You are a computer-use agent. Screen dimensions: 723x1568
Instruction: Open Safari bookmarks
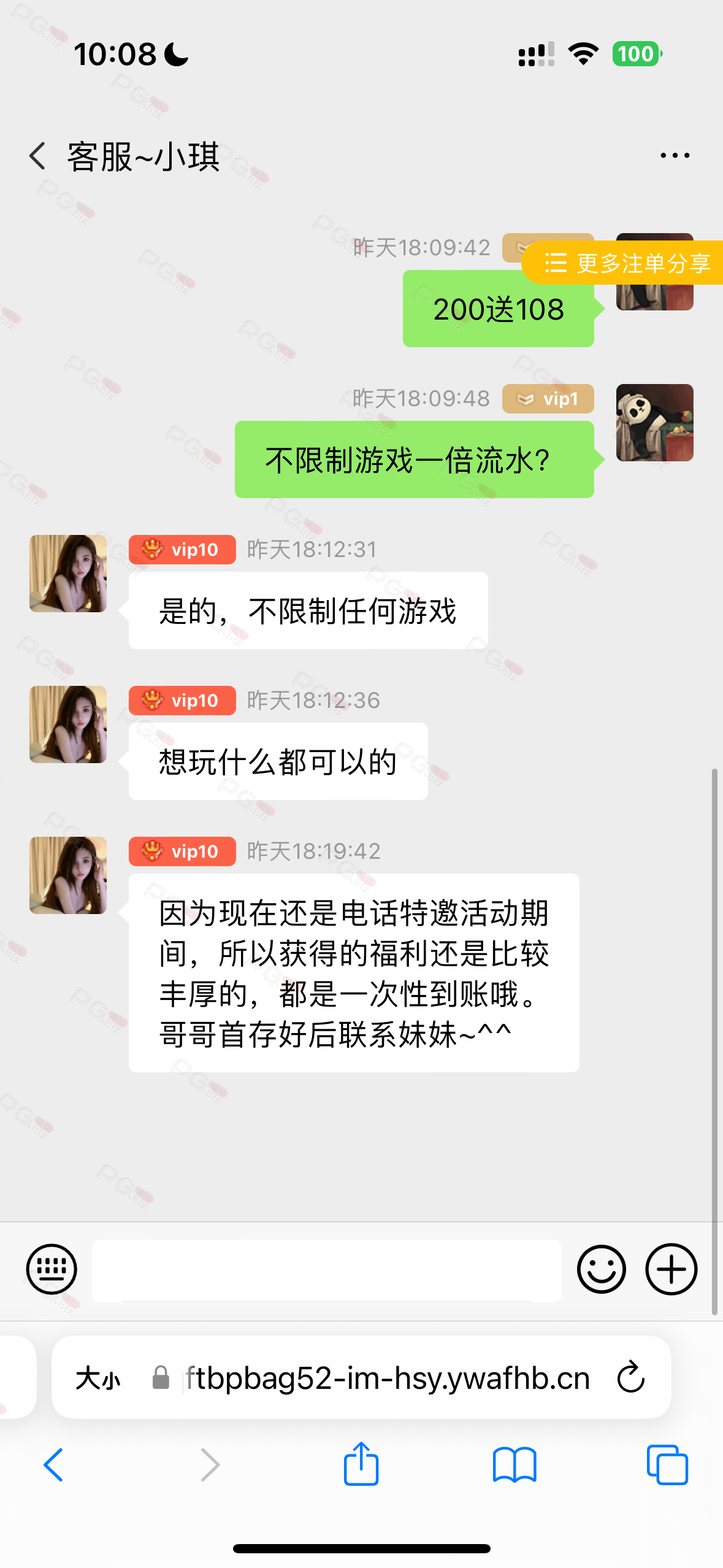(514, 1465)
